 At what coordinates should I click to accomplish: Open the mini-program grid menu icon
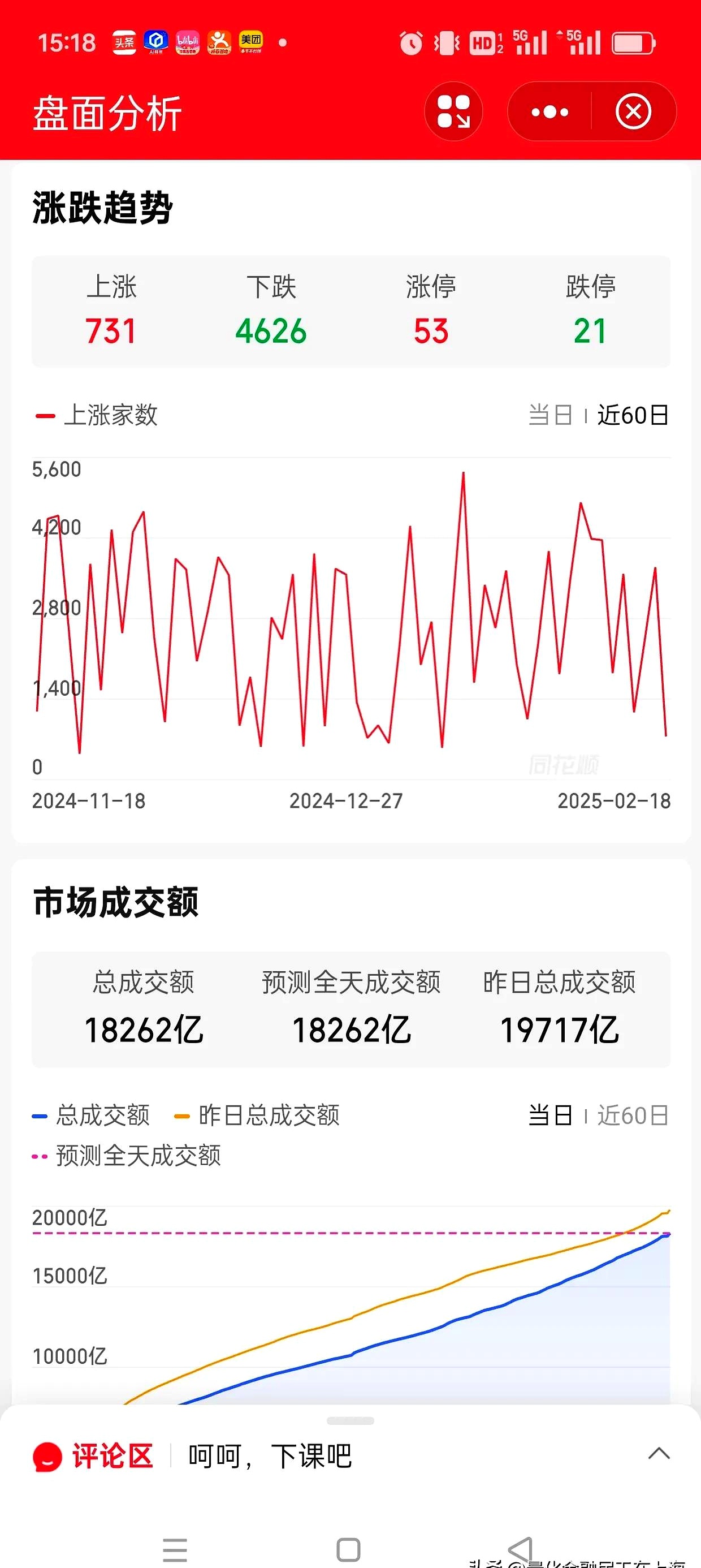pos(454,111)
